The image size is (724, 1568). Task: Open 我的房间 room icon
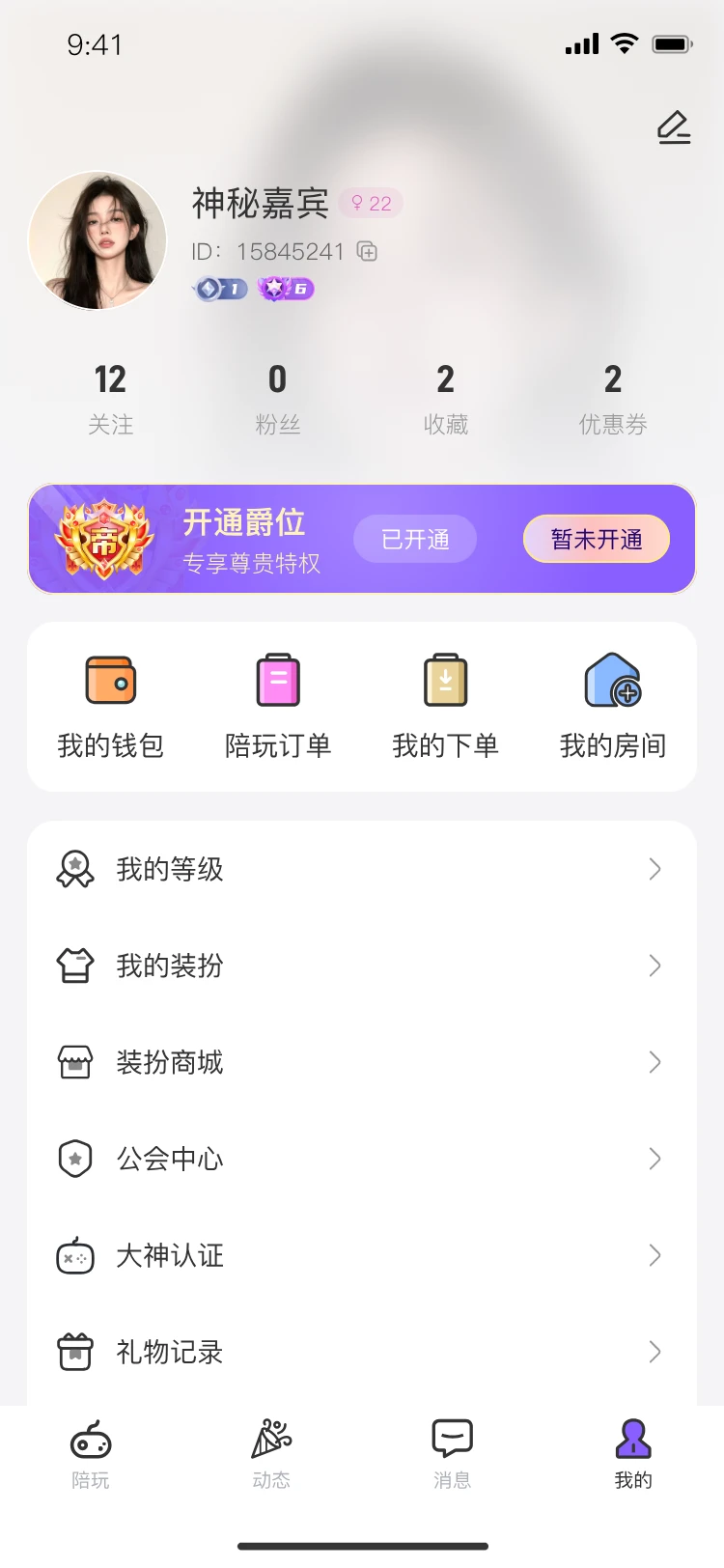point(612,680)
